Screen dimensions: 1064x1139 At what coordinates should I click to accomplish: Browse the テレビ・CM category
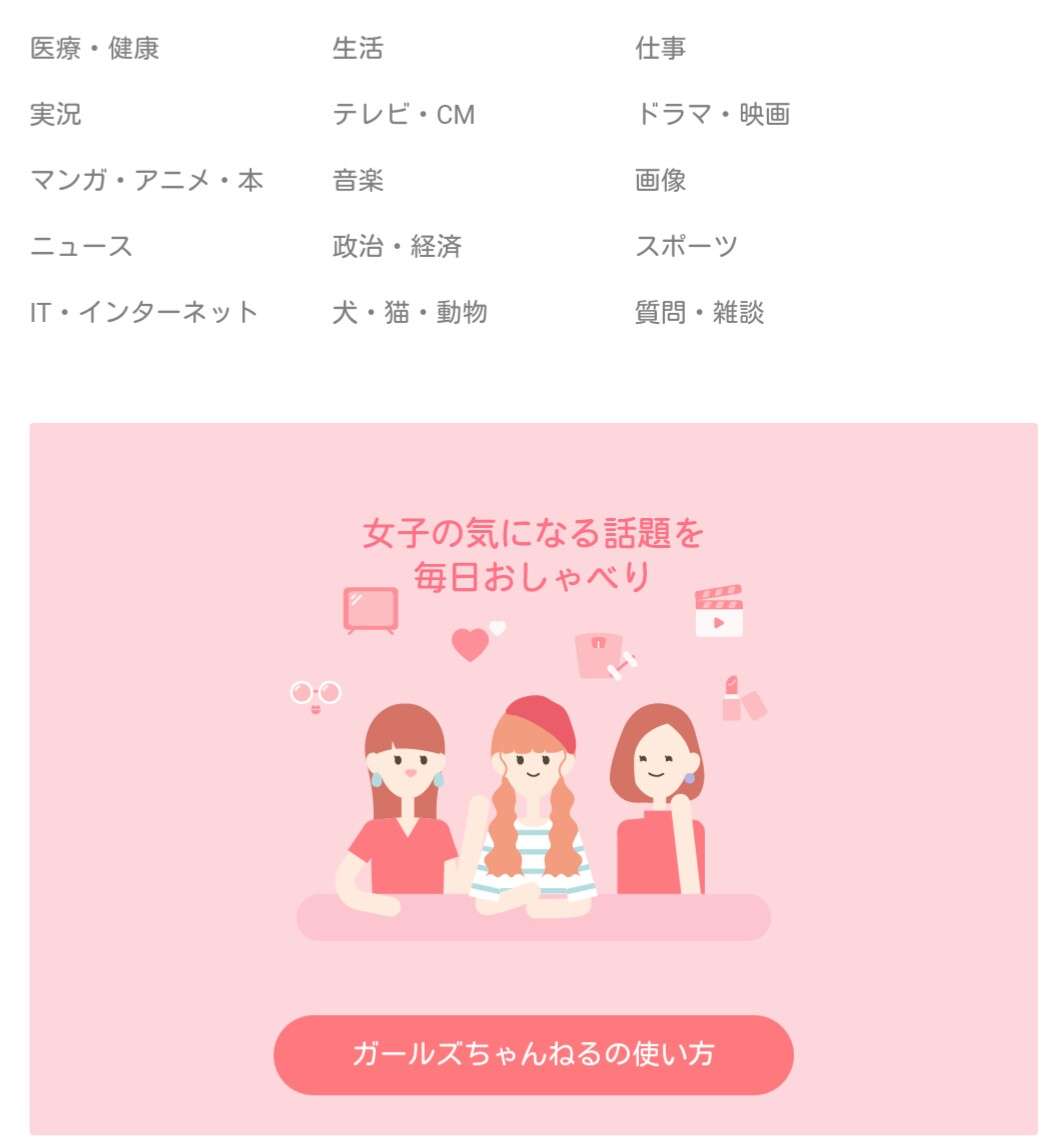(x=404, y=114)
